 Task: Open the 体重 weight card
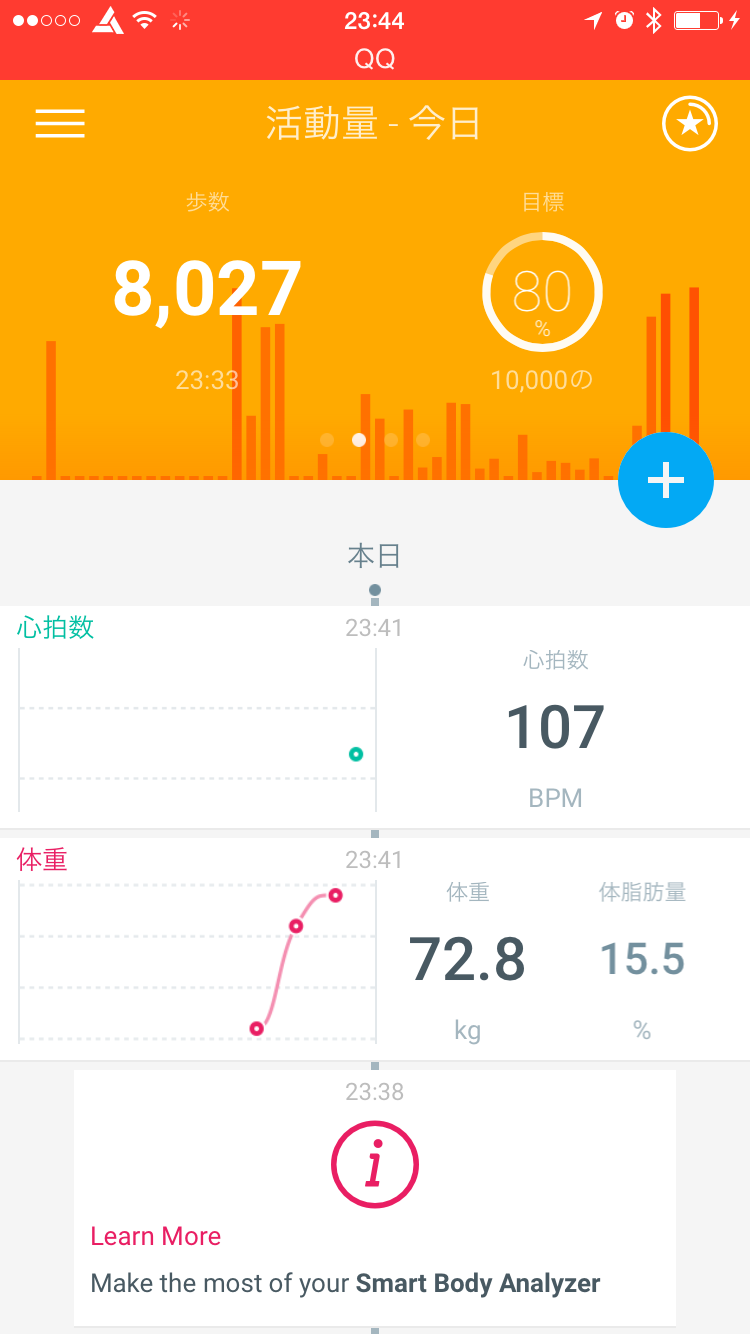375,949
